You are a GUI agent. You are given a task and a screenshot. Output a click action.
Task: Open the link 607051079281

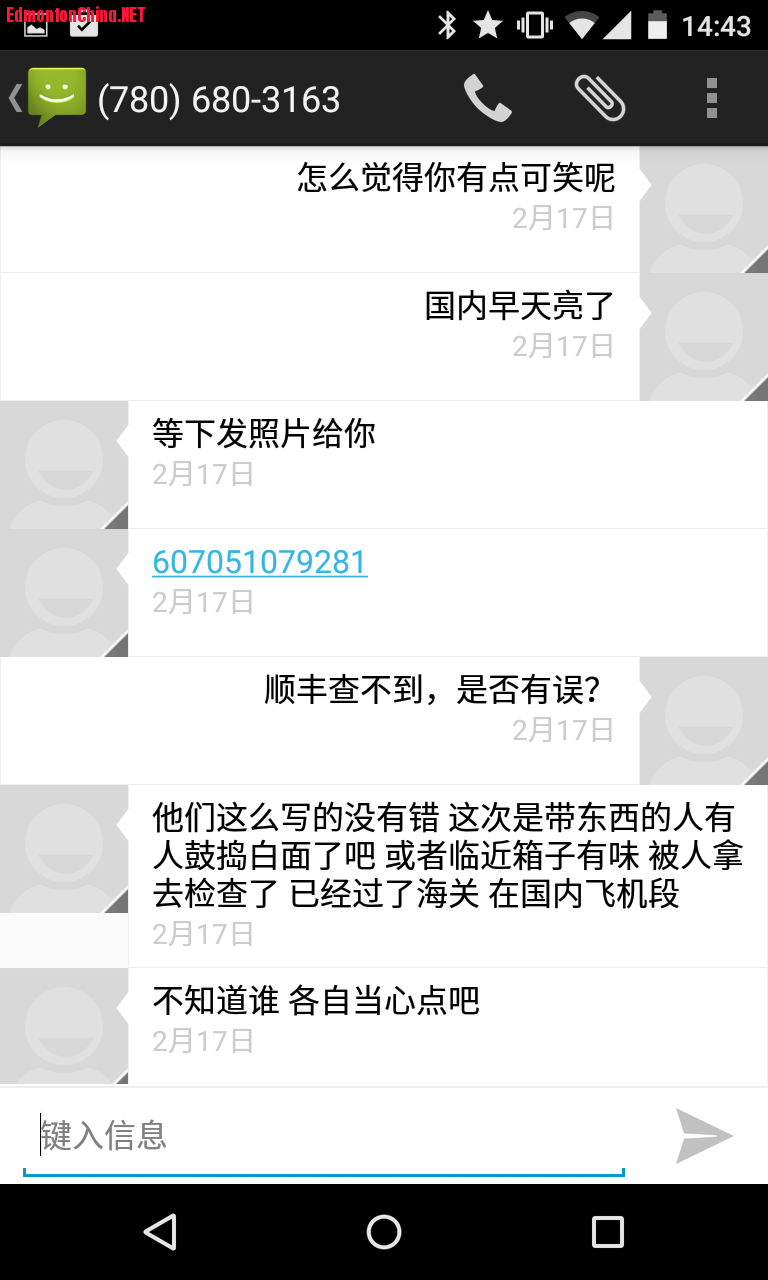259,562
